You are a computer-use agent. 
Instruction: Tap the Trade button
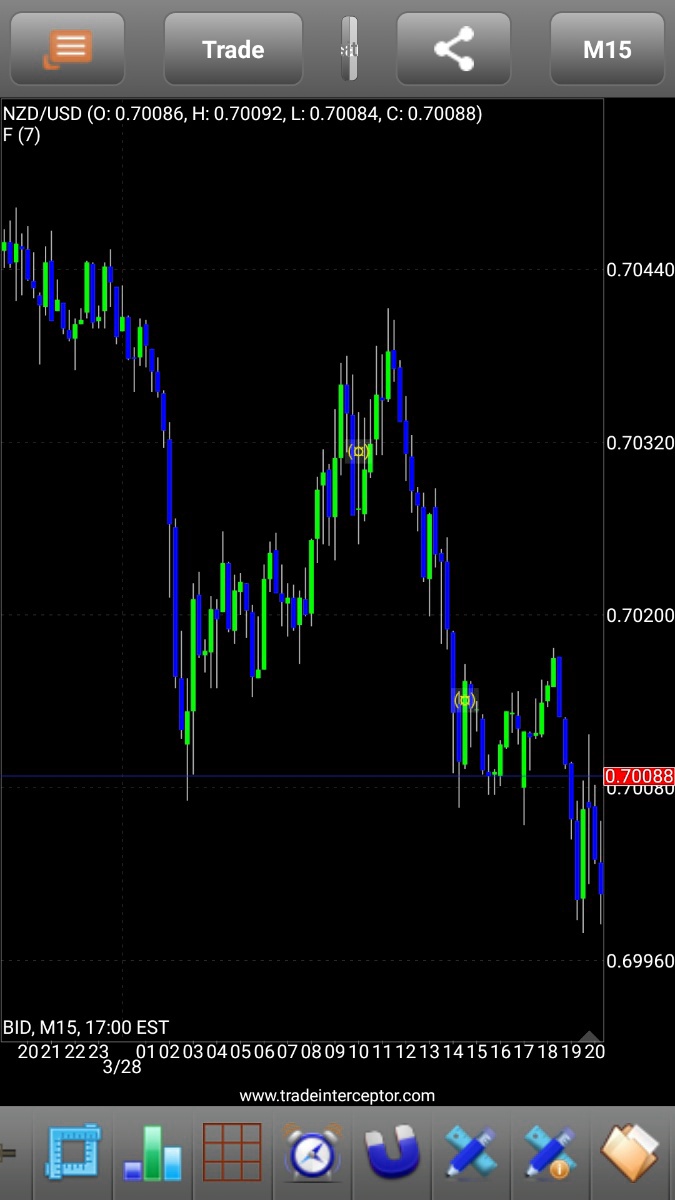coord(233,49)
